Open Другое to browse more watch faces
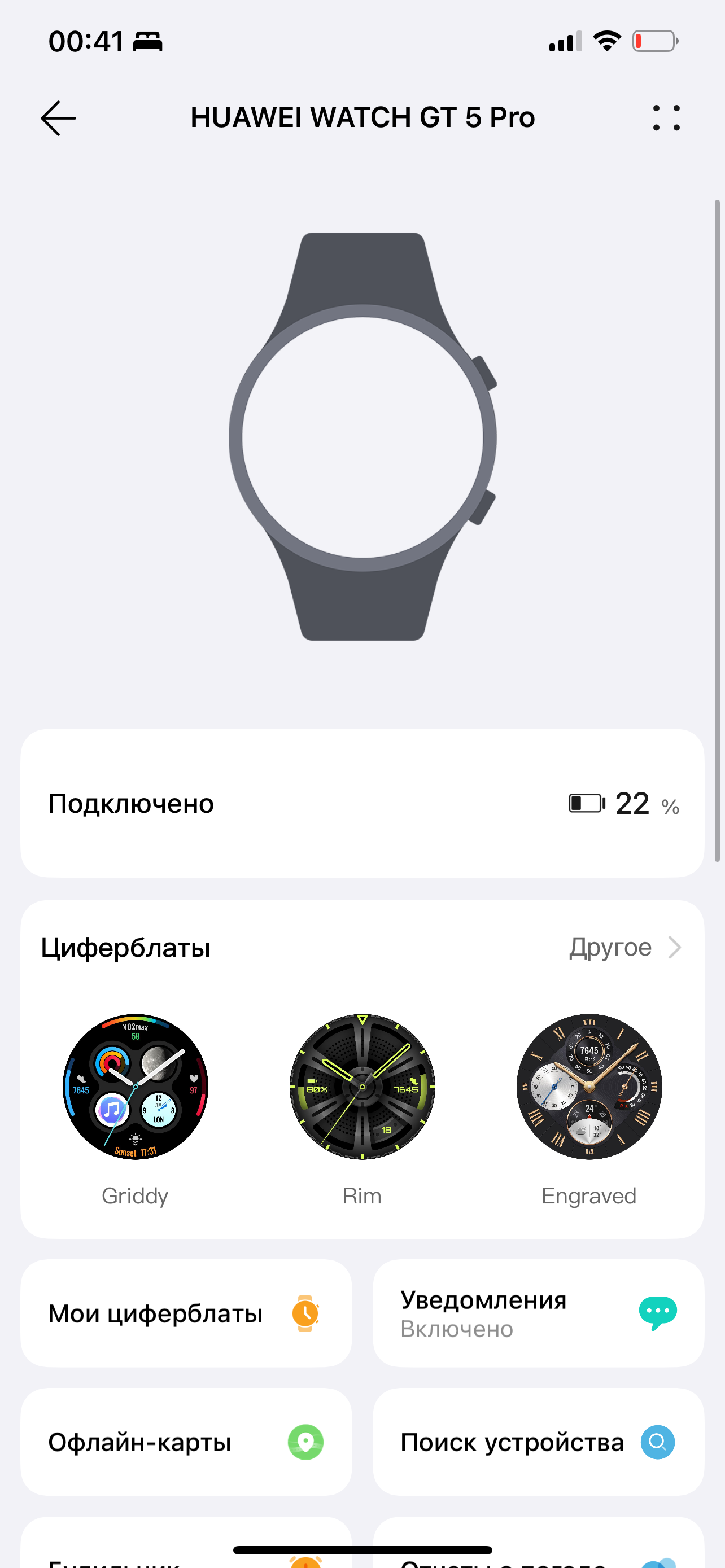Viewport: 725px width, 1568px height. pyautogui.click(x=624, y=947)
